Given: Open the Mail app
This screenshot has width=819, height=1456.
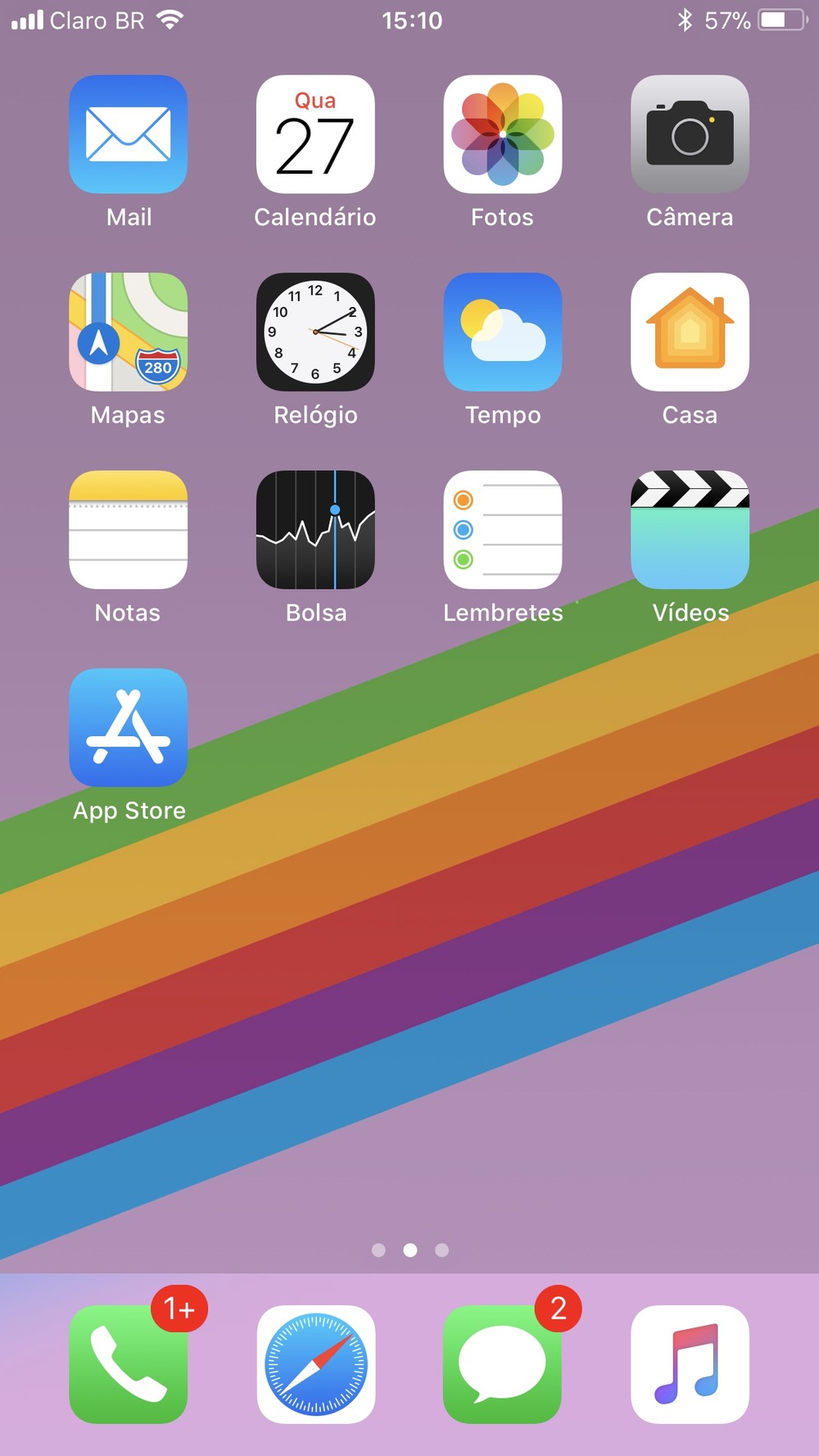Looking at the screenshot, I should (129, 134).
